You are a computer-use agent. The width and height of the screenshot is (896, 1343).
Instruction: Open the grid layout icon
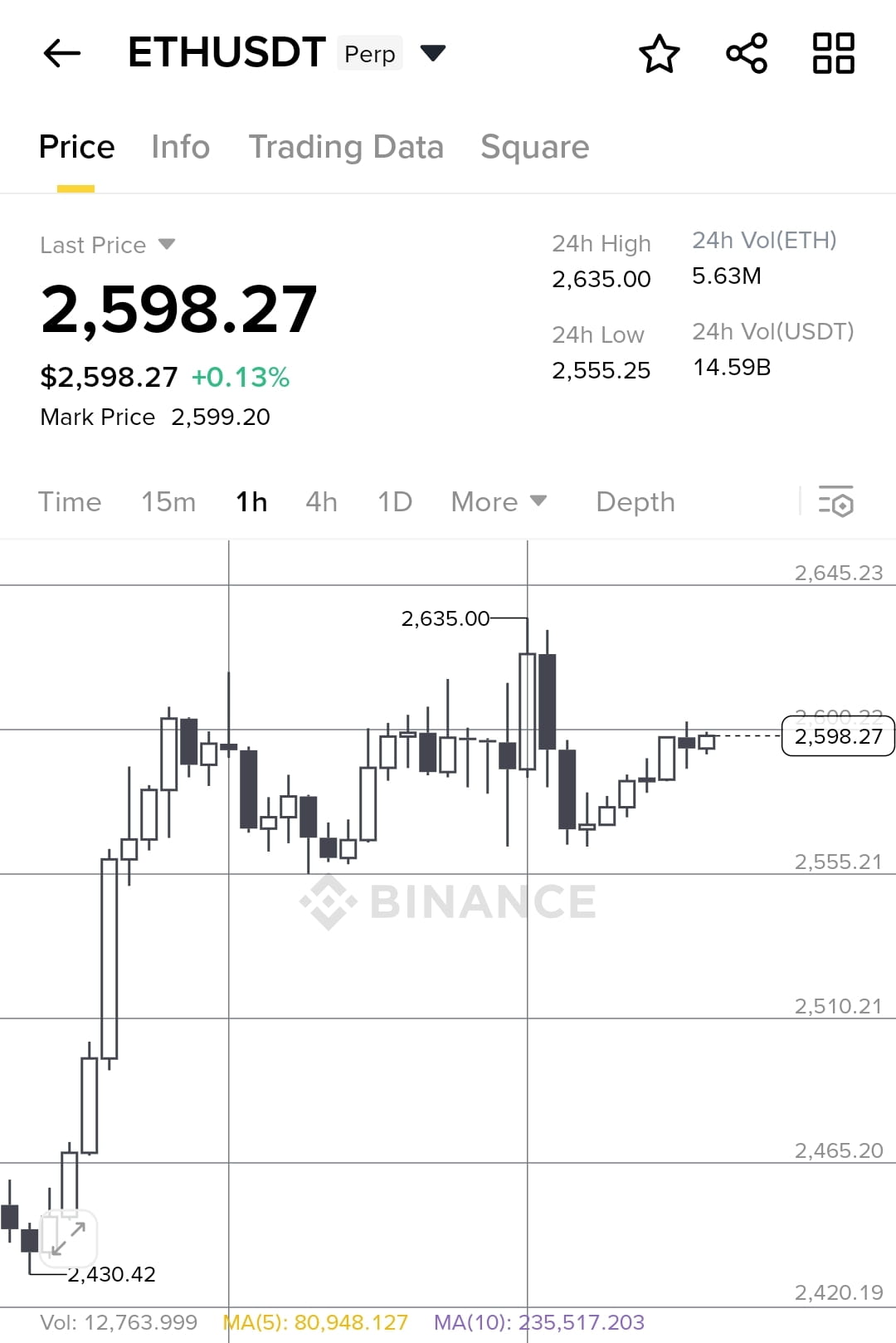click(x=833, y=53)
